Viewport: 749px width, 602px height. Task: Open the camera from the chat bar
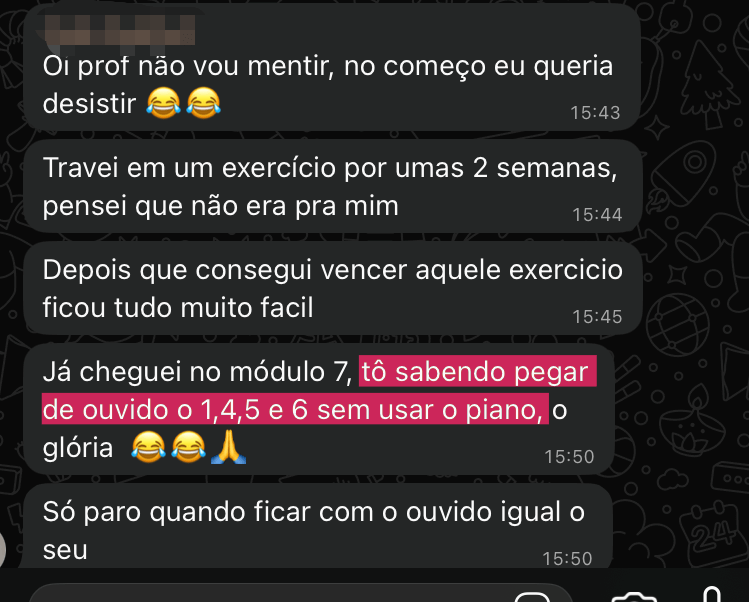pyautogui.click(x=631, y=597)
